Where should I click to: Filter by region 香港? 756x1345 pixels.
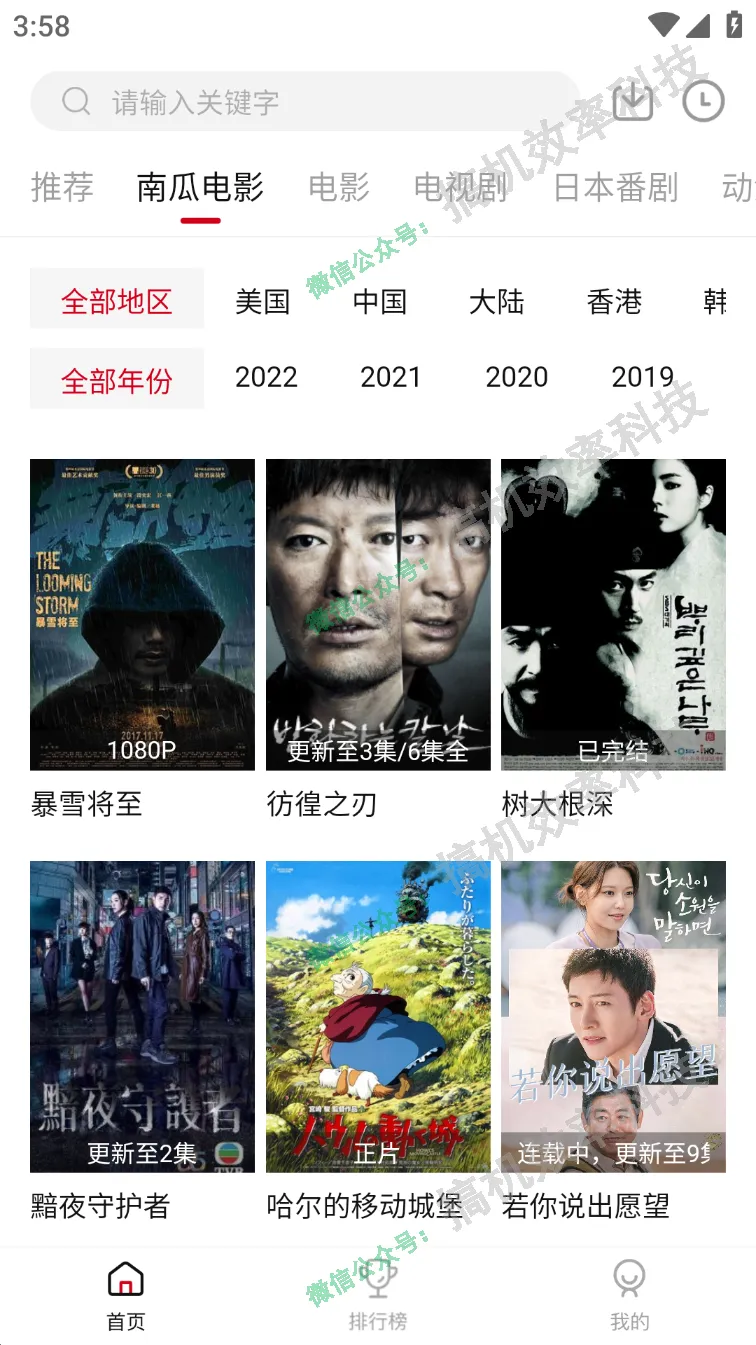click(614, 301)
